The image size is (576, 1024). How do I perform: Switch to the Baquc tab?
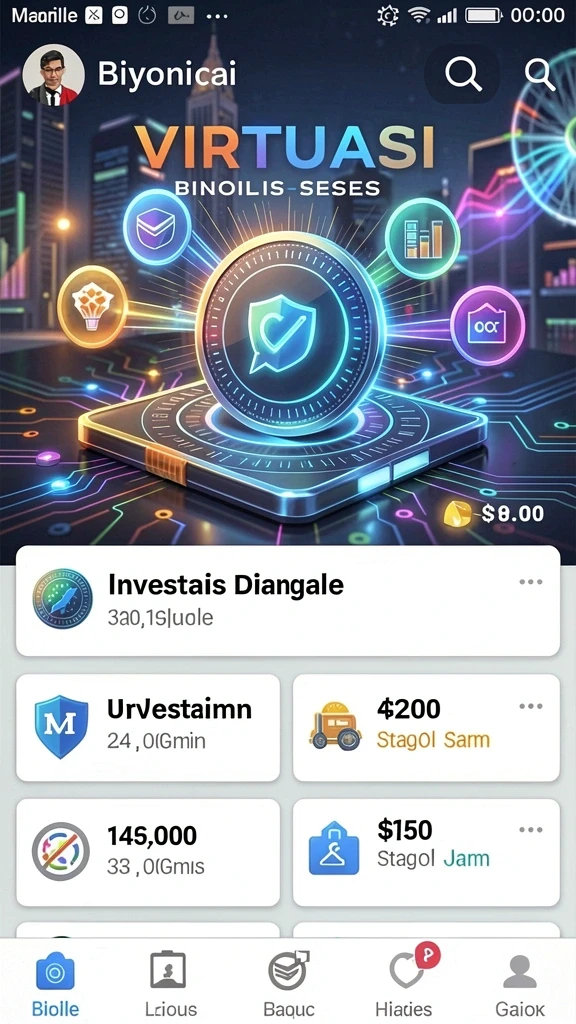[x=289, y=983]
